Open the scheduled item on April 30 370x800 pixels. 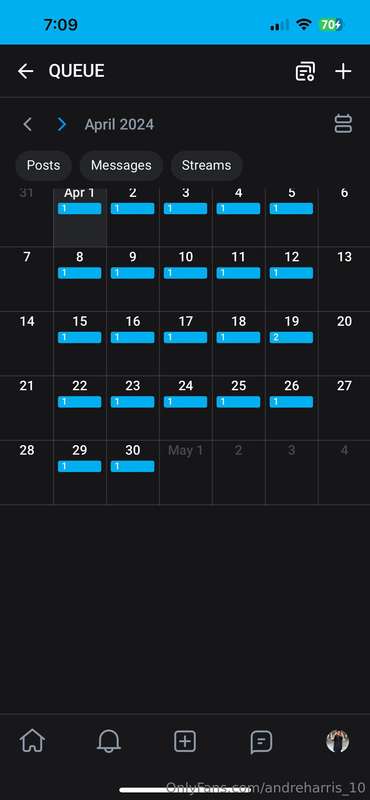point(133,466)
